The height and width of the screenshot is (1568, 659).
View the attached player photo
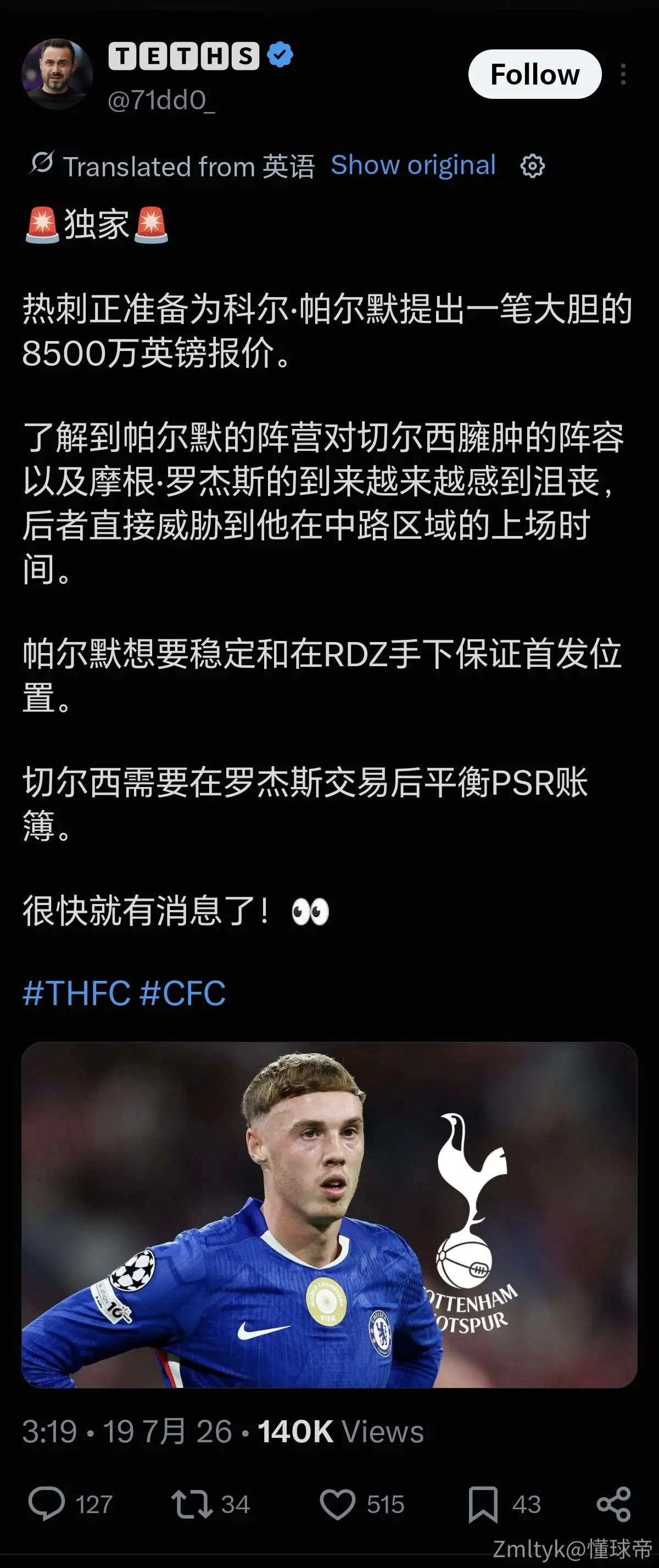click(329, 1215)
